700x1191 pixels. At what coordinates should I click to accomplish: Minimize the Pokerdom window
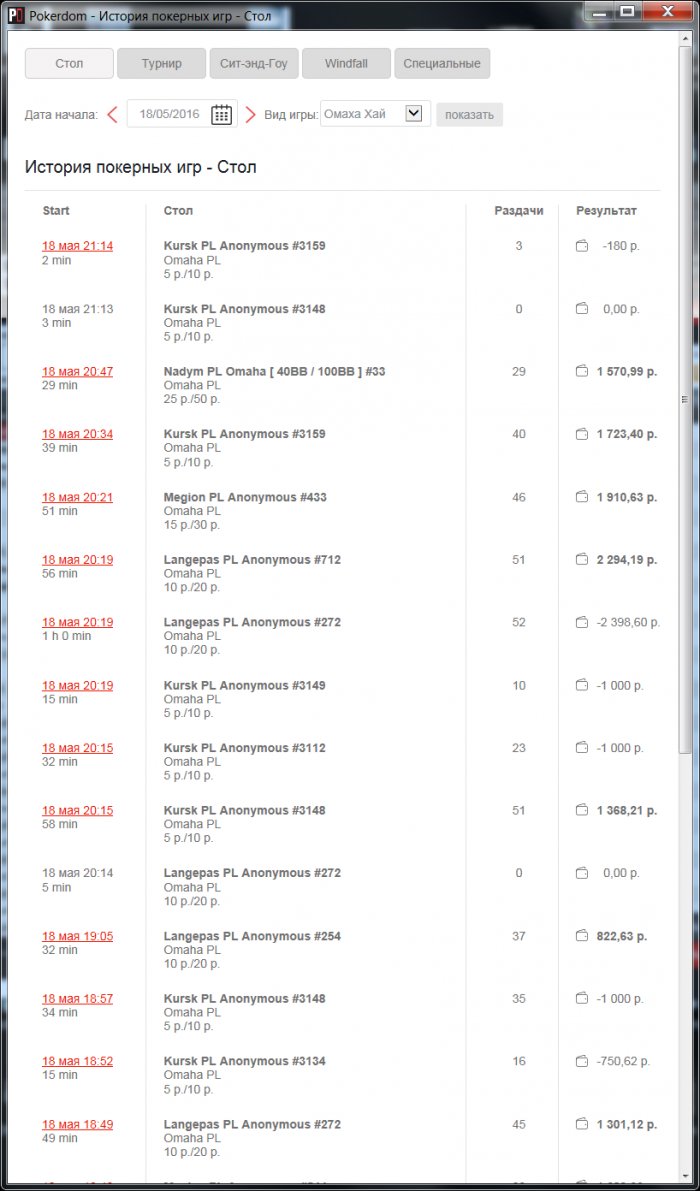click(x=600, y=11)
